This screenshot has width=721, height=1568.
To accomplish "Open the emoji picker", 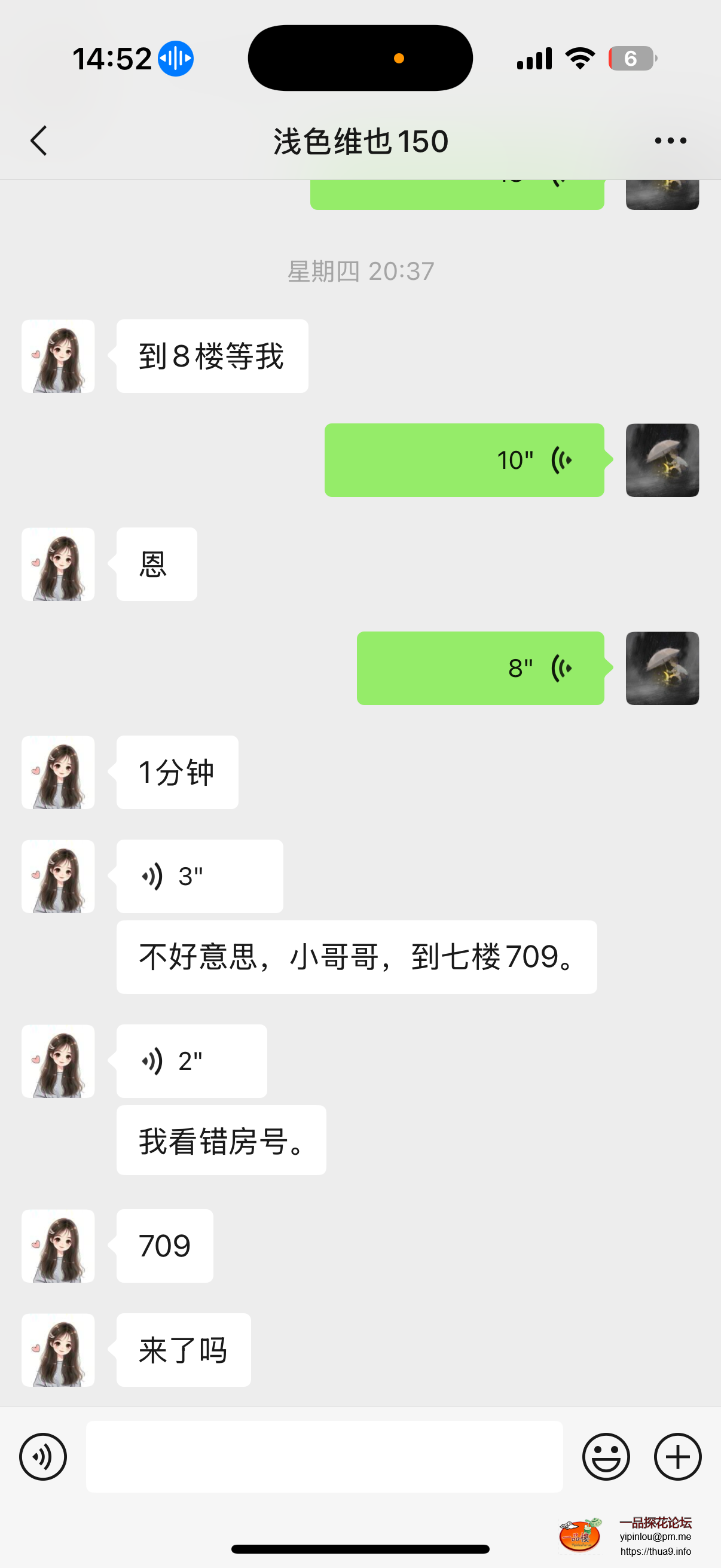I will 606,1457.
